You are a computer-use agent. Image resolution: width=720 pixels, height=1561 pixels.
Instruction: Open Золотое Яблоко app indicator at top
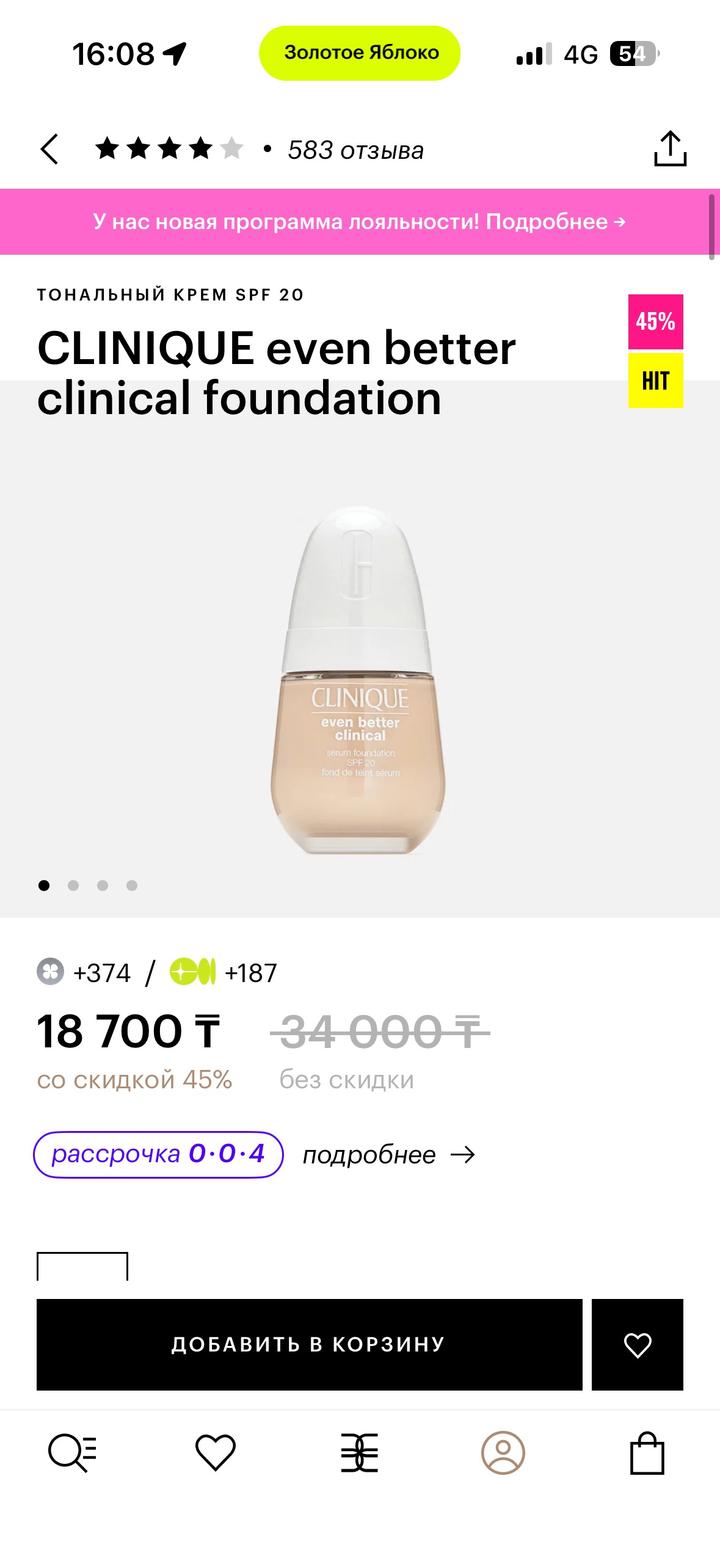coord(359,52)
